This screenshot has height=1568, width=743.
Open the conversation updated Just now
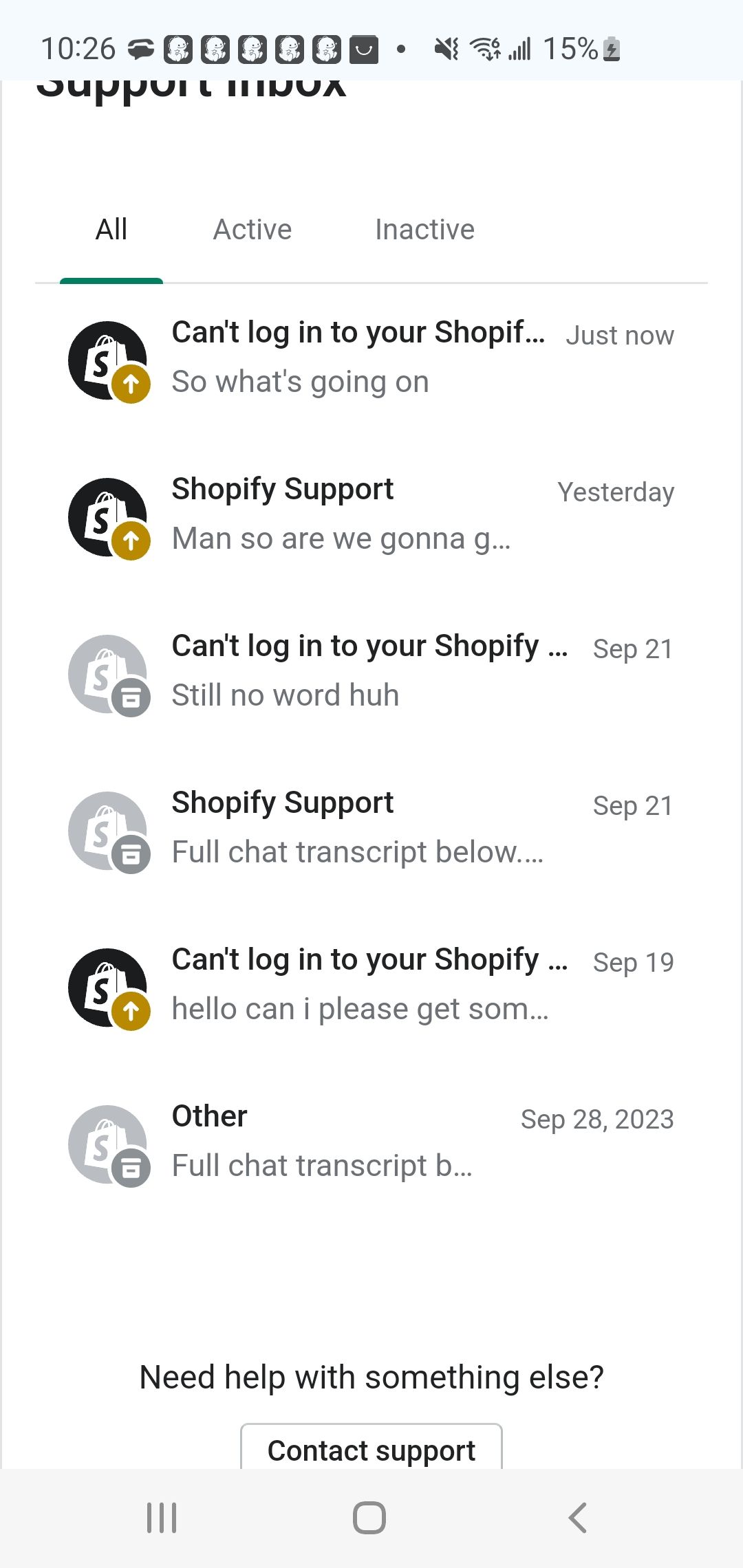pos(371,358)
